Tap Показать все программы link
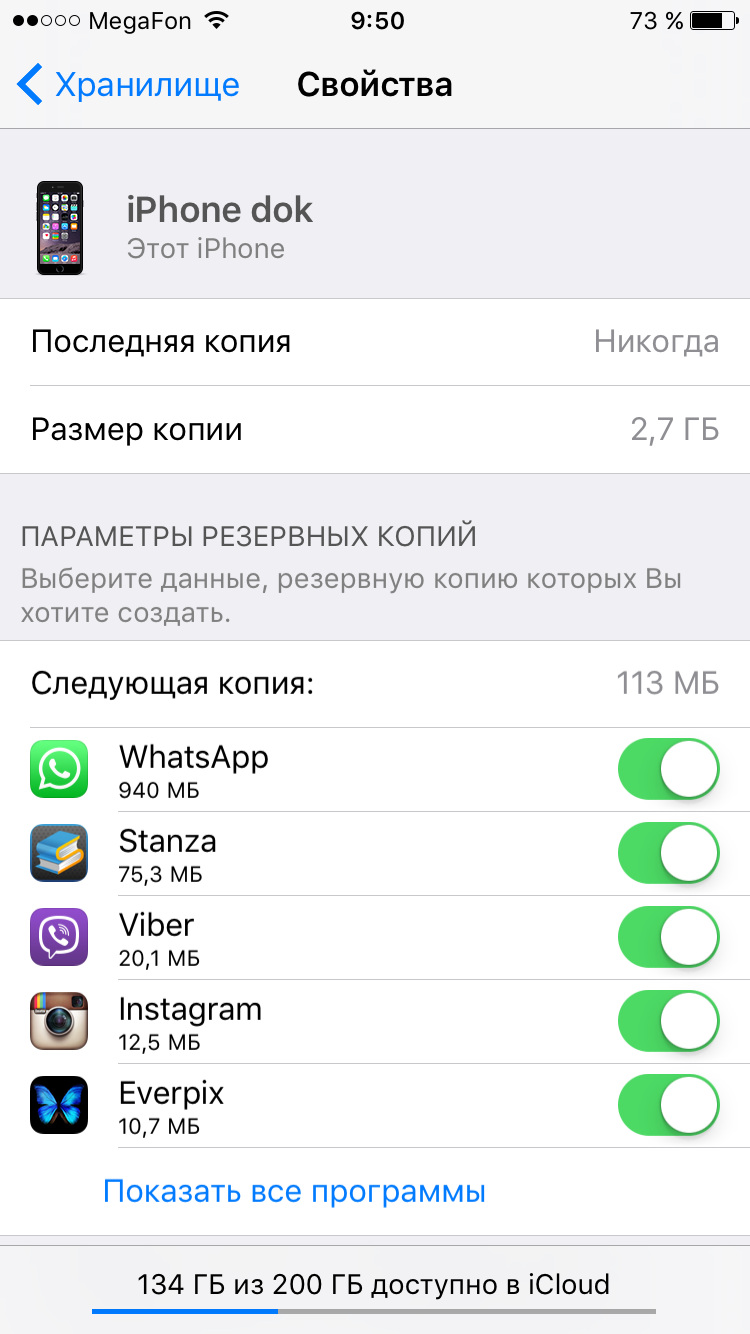This screenshot has width=750, height=1334. tap(294, 1191)
